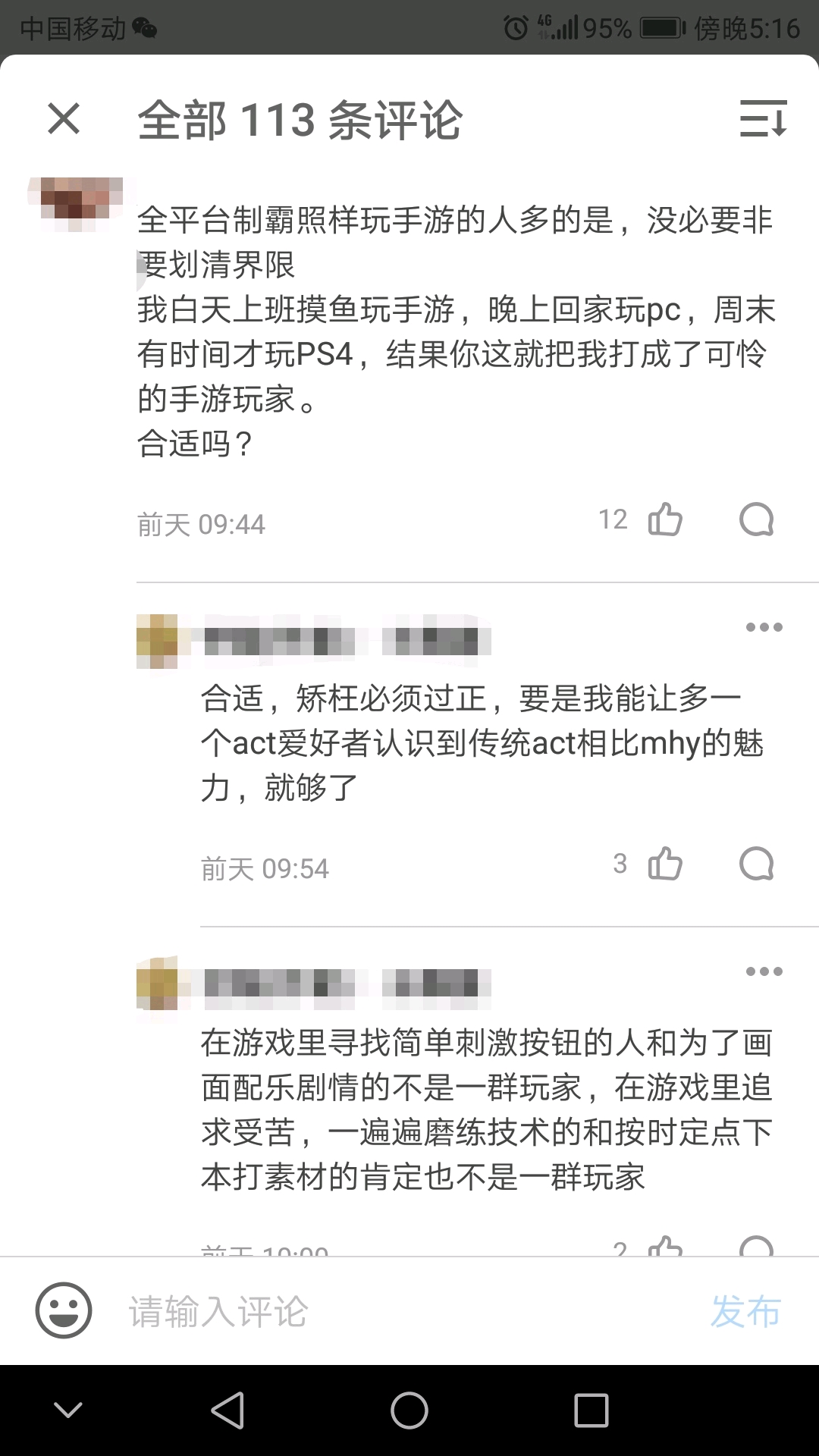Reply to the comment posted at 09:54
The image size is (819, 1456).
(756, 864)
